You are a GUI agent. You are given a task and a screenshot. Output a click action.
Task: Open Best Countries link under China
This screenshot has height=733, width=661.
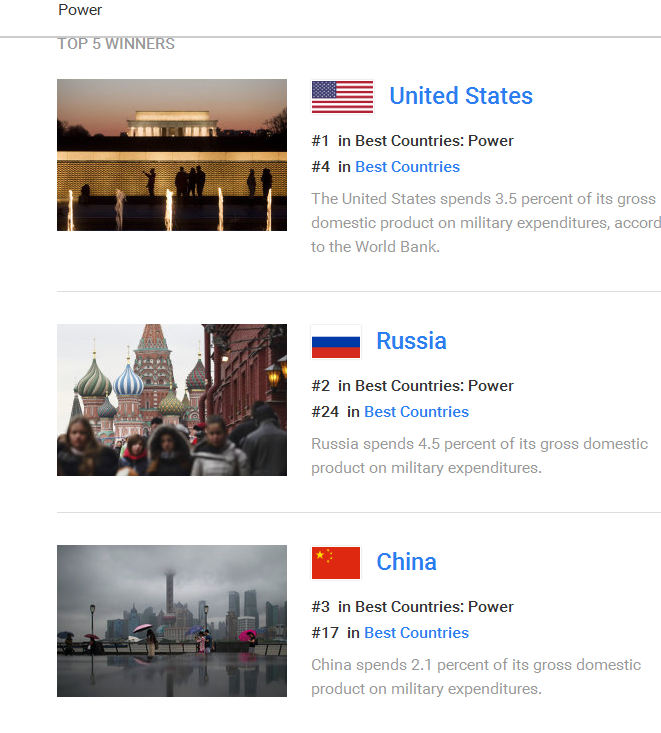(x=416, y=633)
